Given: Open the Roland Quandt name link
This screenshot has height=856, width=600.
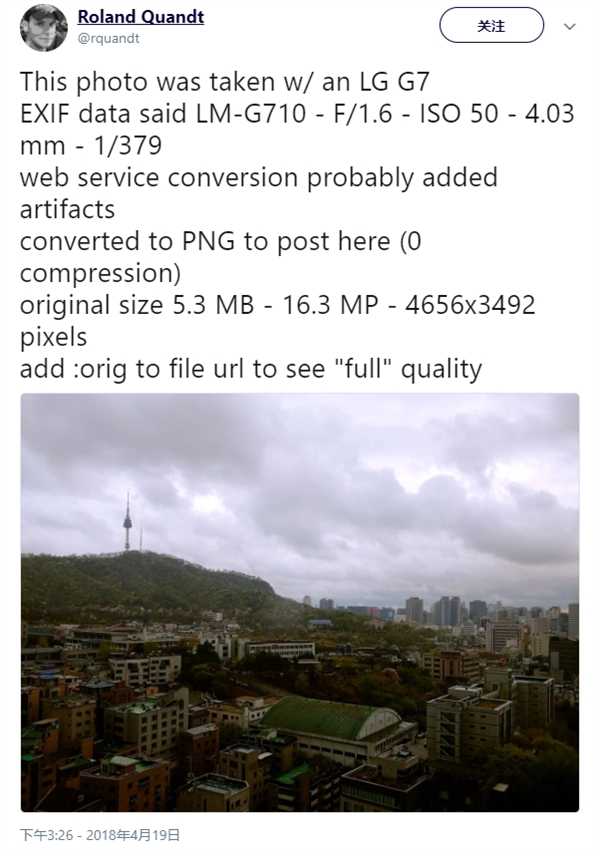Looking at the screenshot, I should click(140, 16).
